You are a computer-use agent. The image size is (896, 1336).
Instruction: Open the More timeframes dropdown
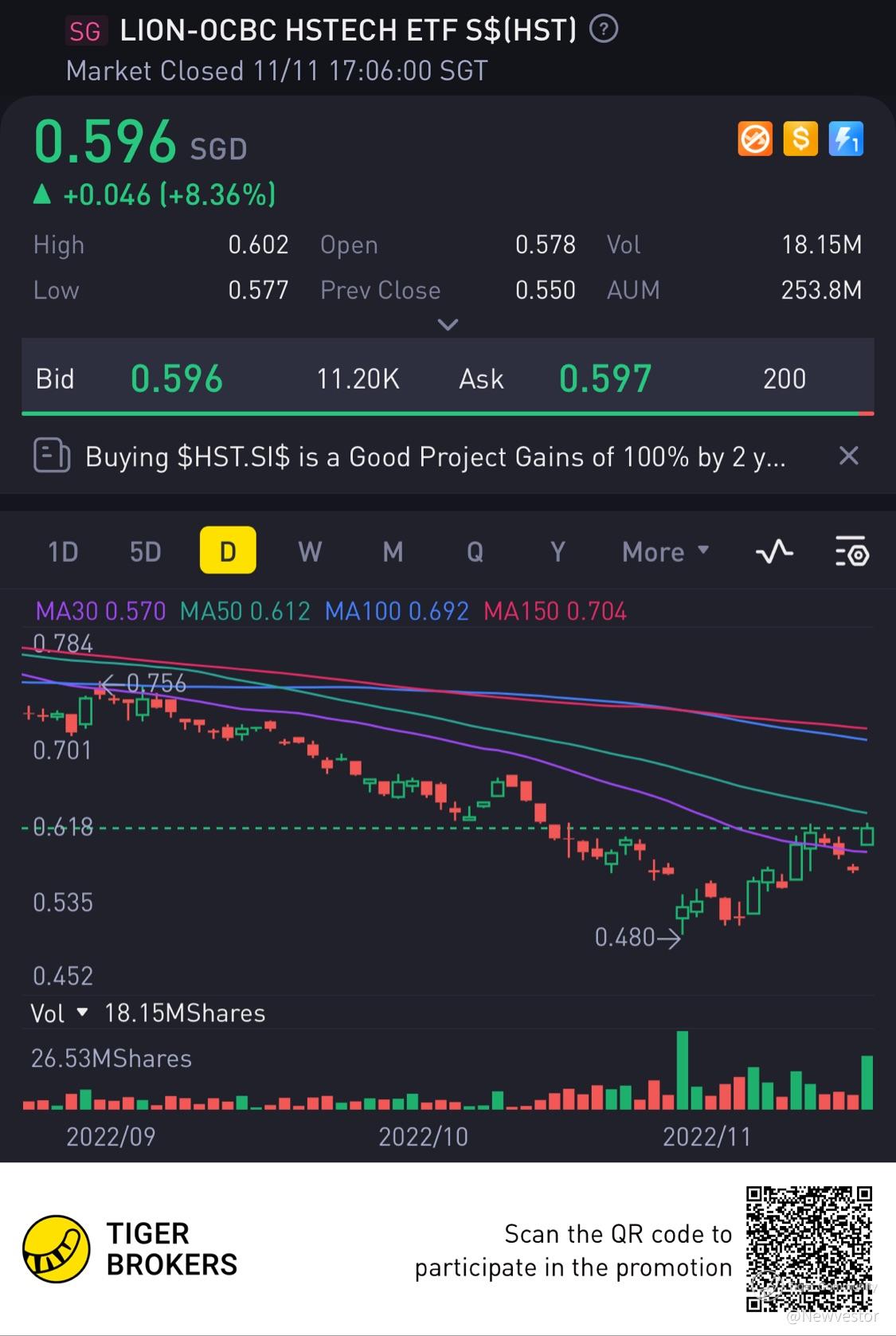[665, 551]
